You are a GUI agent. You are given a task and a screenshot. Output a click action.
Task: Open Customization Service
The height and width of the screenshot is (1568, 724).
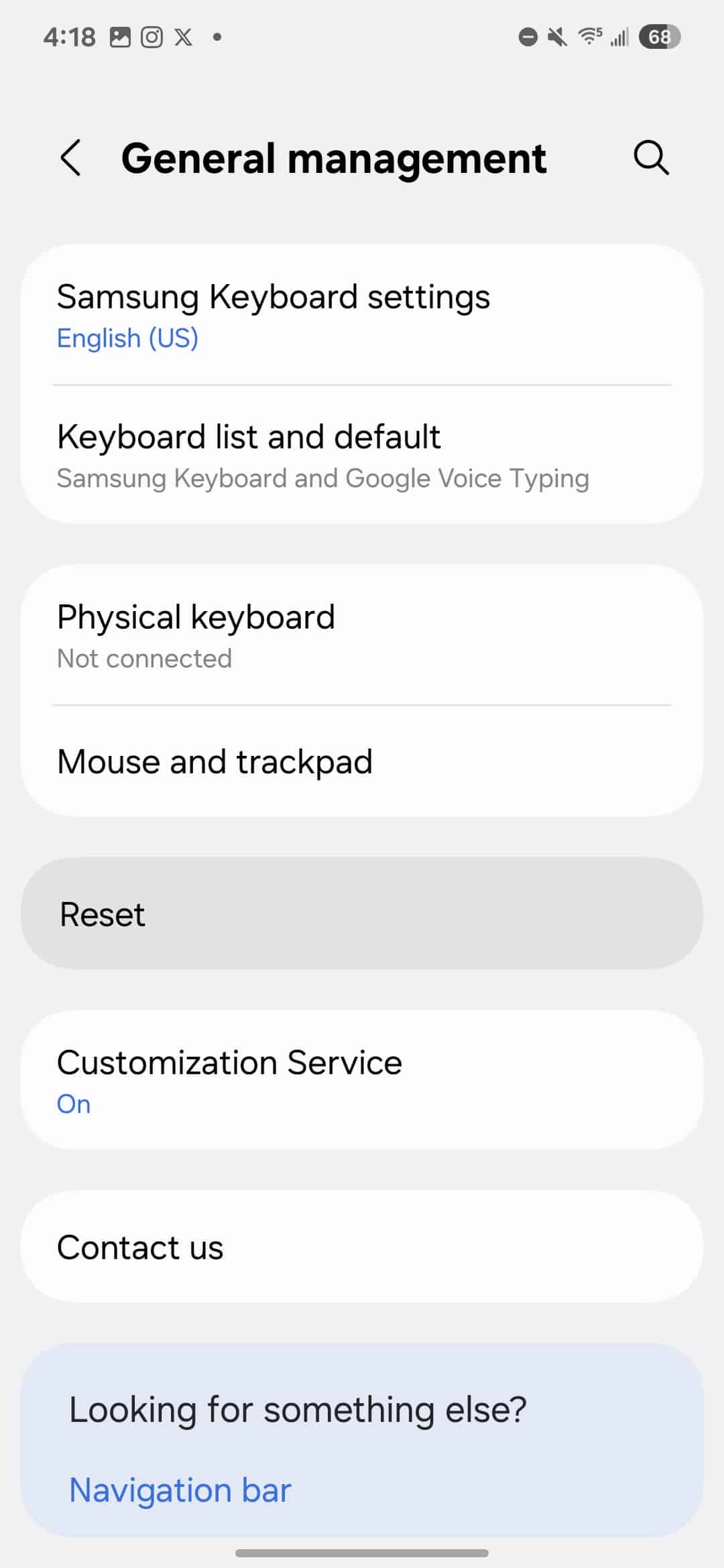coord(362,1080)
